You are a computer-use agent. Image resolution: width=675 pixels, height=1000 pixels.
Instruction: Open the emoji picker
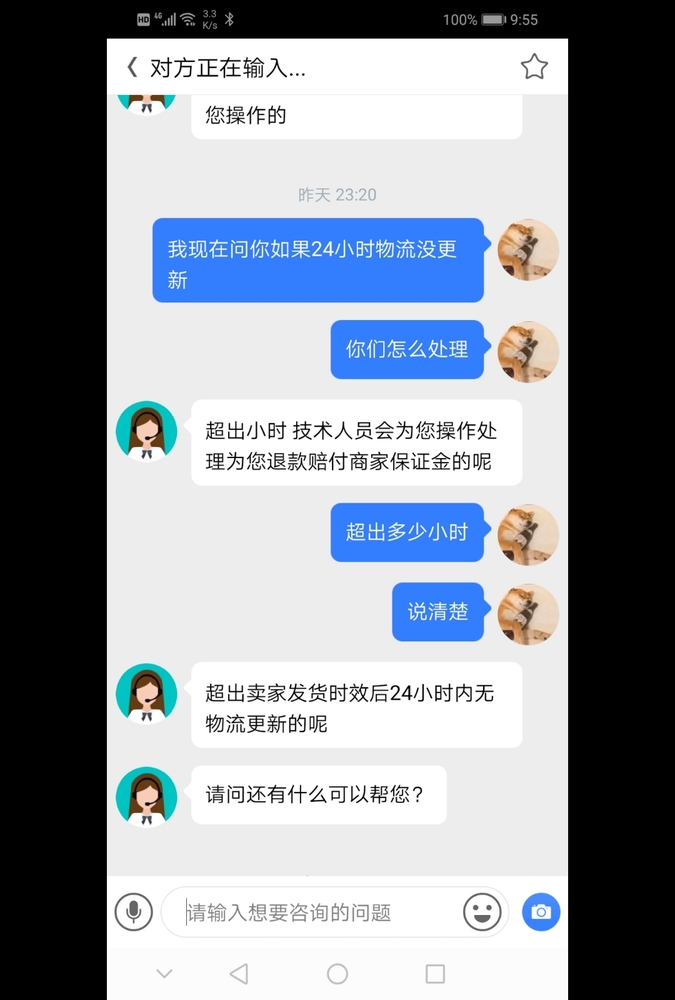coord(482,912)
